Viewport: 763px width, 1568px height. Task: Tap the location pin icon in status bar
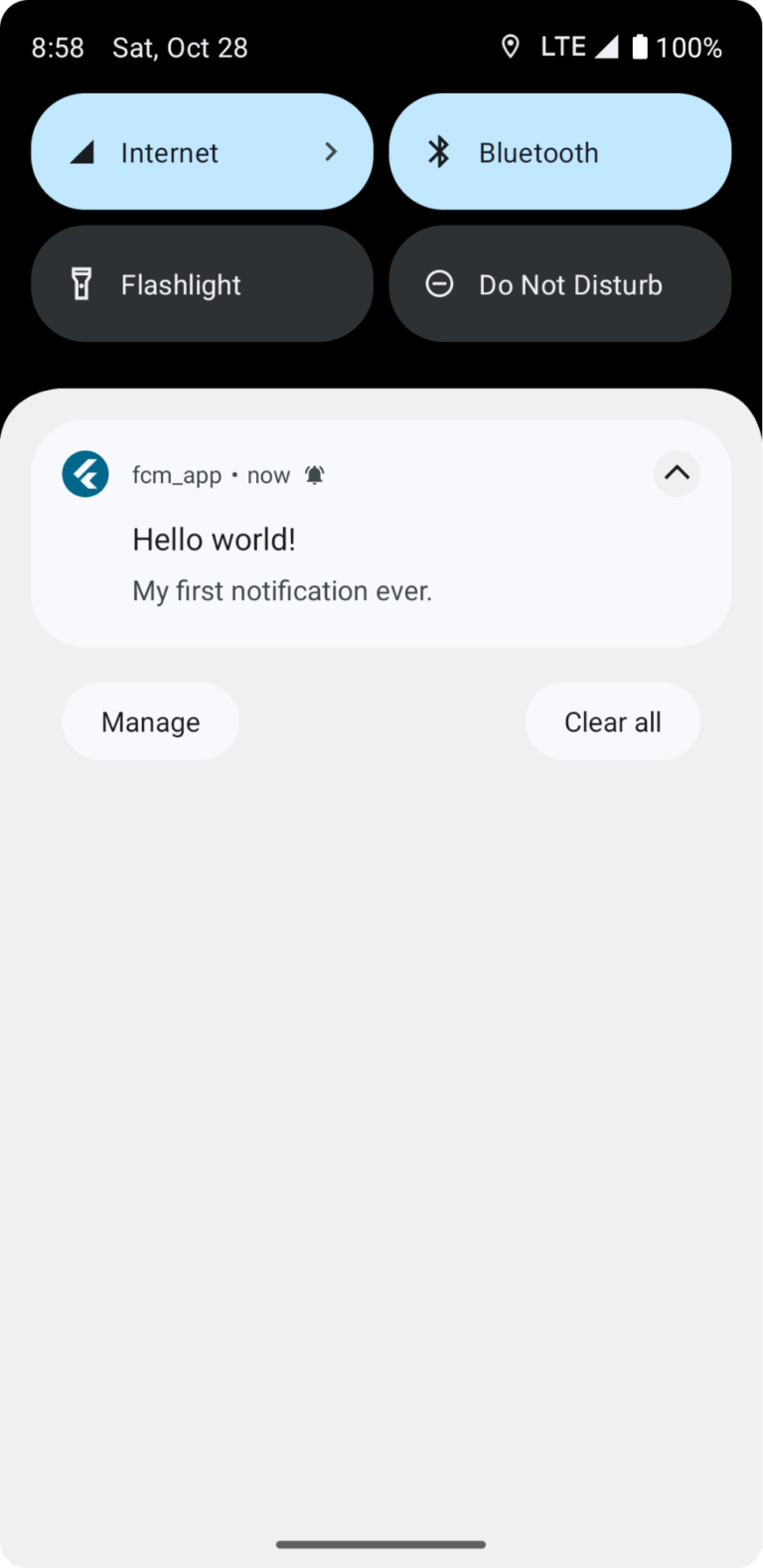510,46
